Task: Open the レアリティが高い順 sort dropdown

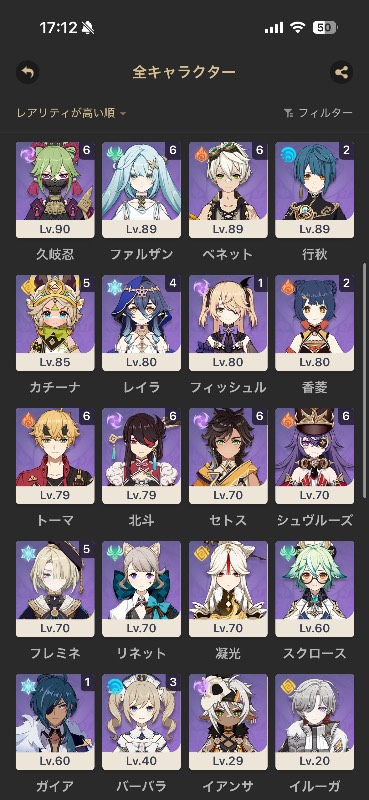Action: pos(71,113)
